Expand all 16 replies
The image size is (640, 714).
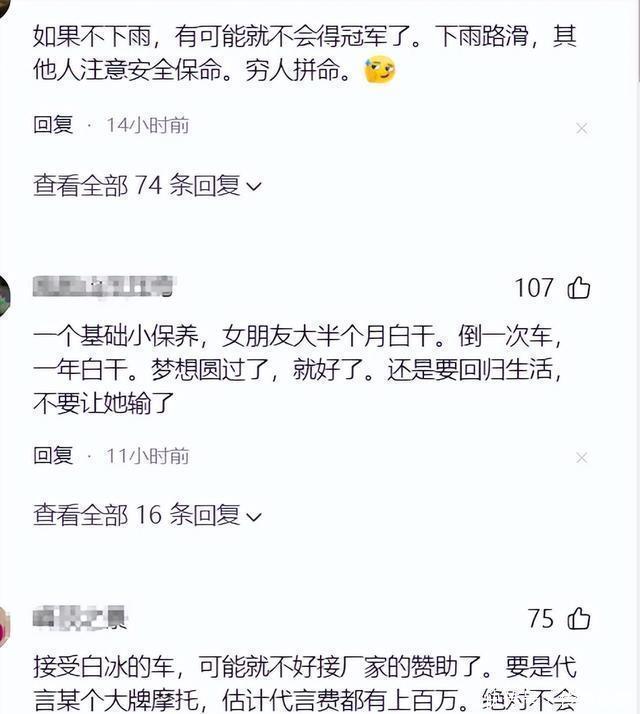(147, 516)
